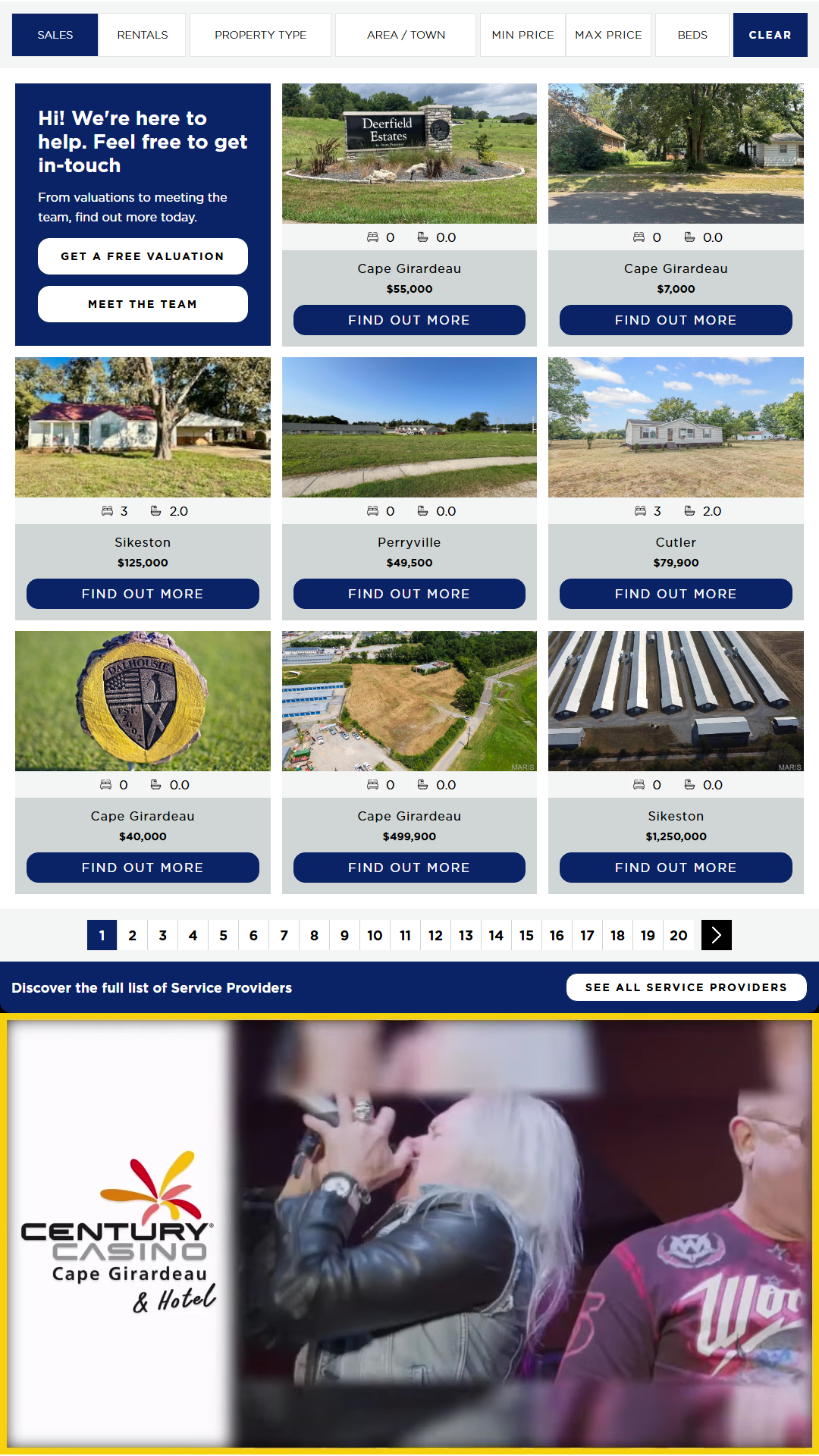Screen dimensions: 819x1456
Task: Go to results page 2
Action: [132, 935]
